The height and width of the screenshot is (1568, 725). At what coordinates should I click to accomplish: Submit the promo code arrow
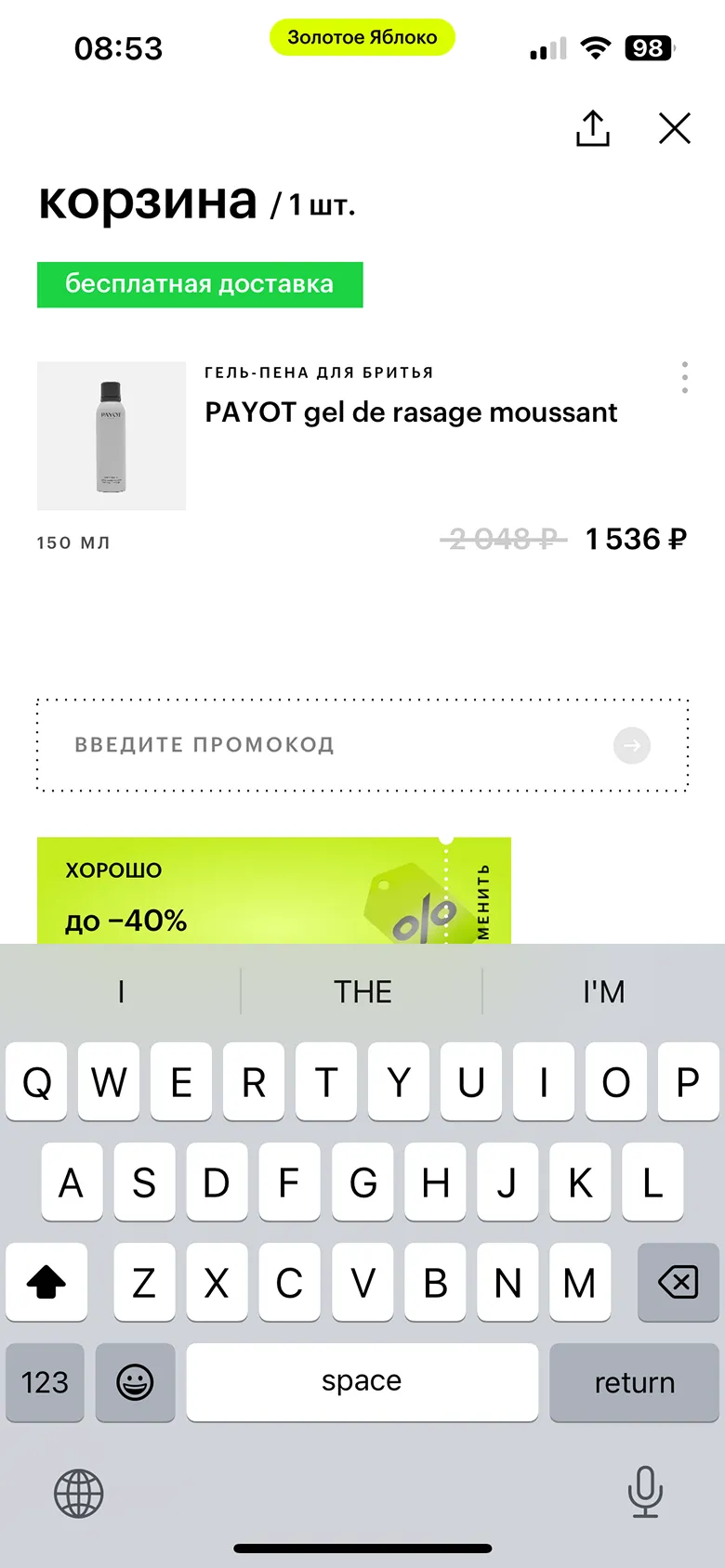[632, 745]
